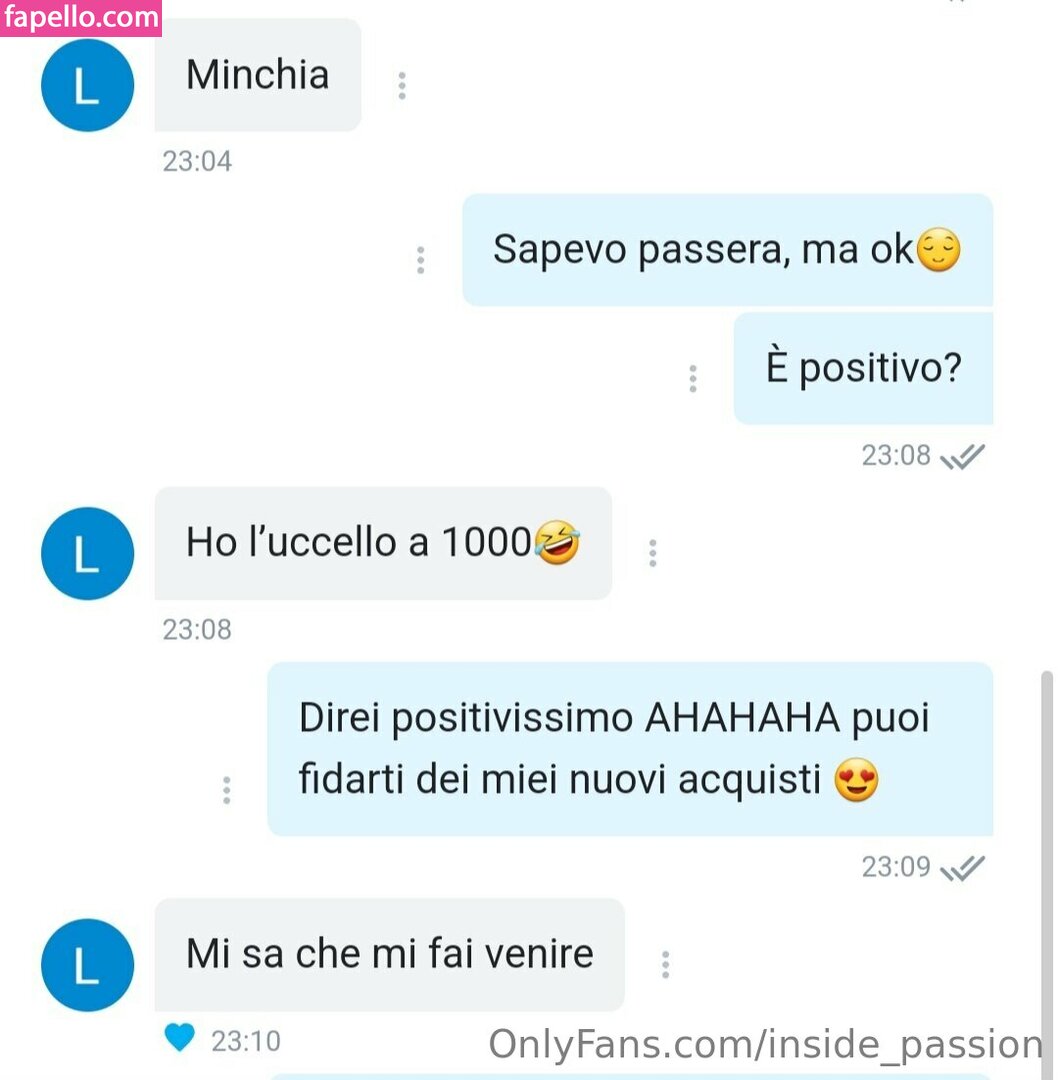This screenshot has width=1058, height=1080.
Task: Open options for "Sapevo passera, ma ok" message
Action: pyautogui.click(x=420, y=260)
